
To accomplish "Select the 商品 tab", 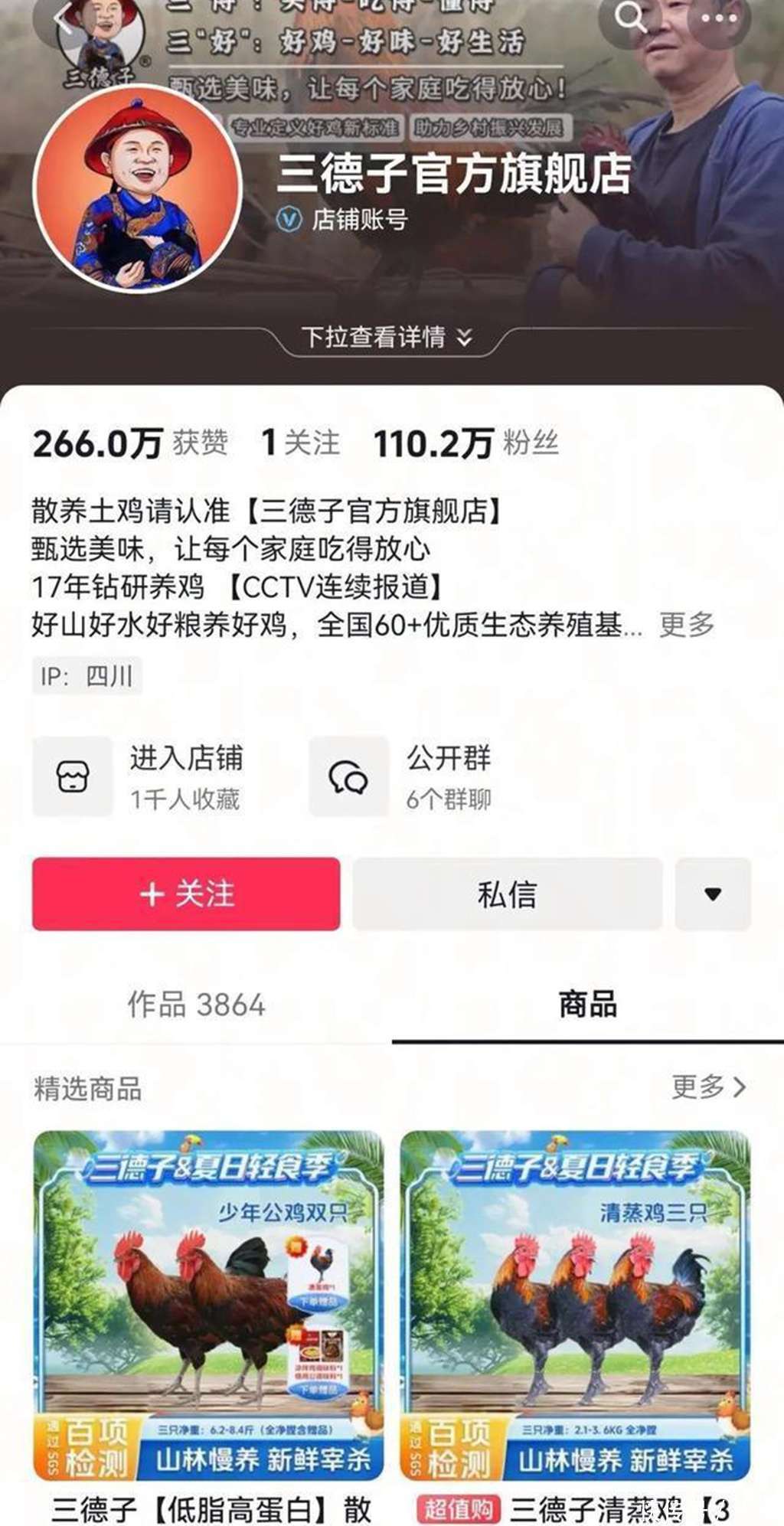I will click(587, 1005).
